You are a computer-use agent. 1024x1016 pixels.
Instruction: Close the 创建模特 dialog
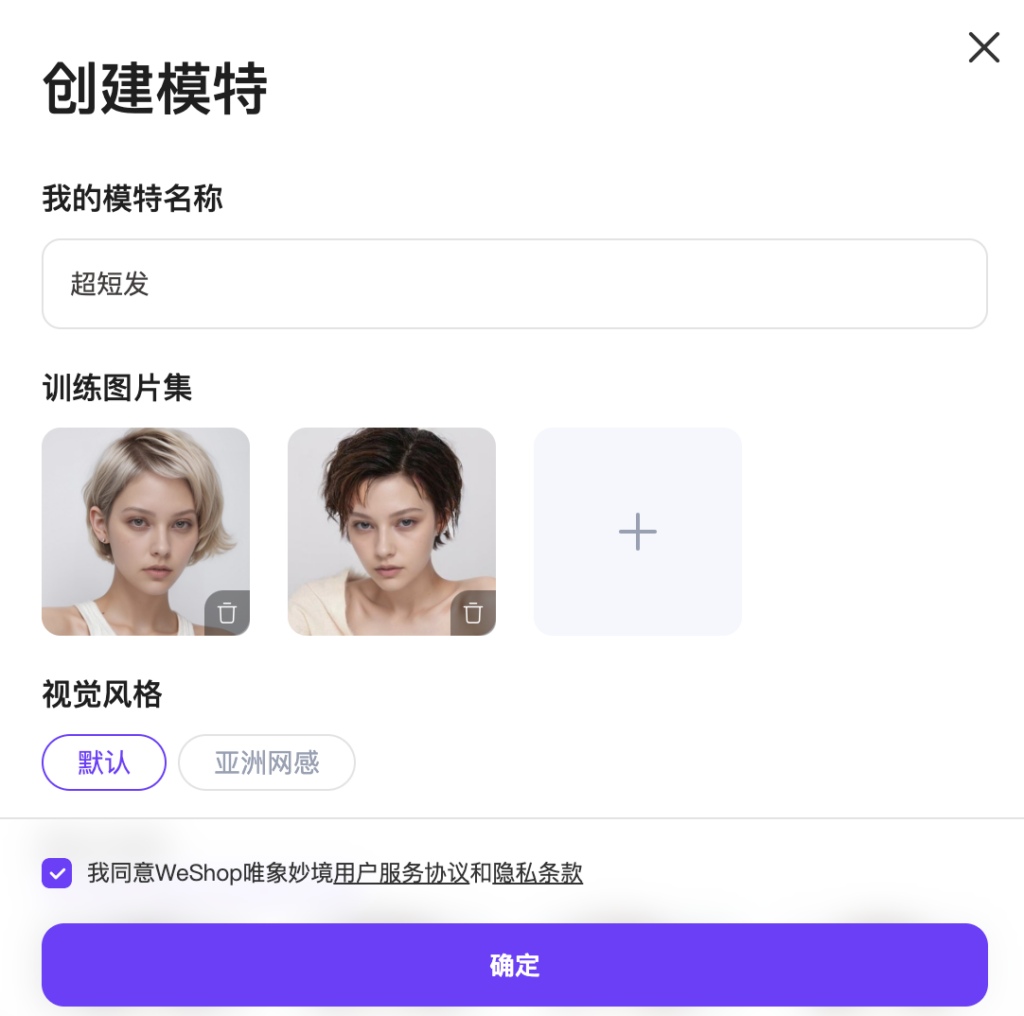click(x=983, y=47)
